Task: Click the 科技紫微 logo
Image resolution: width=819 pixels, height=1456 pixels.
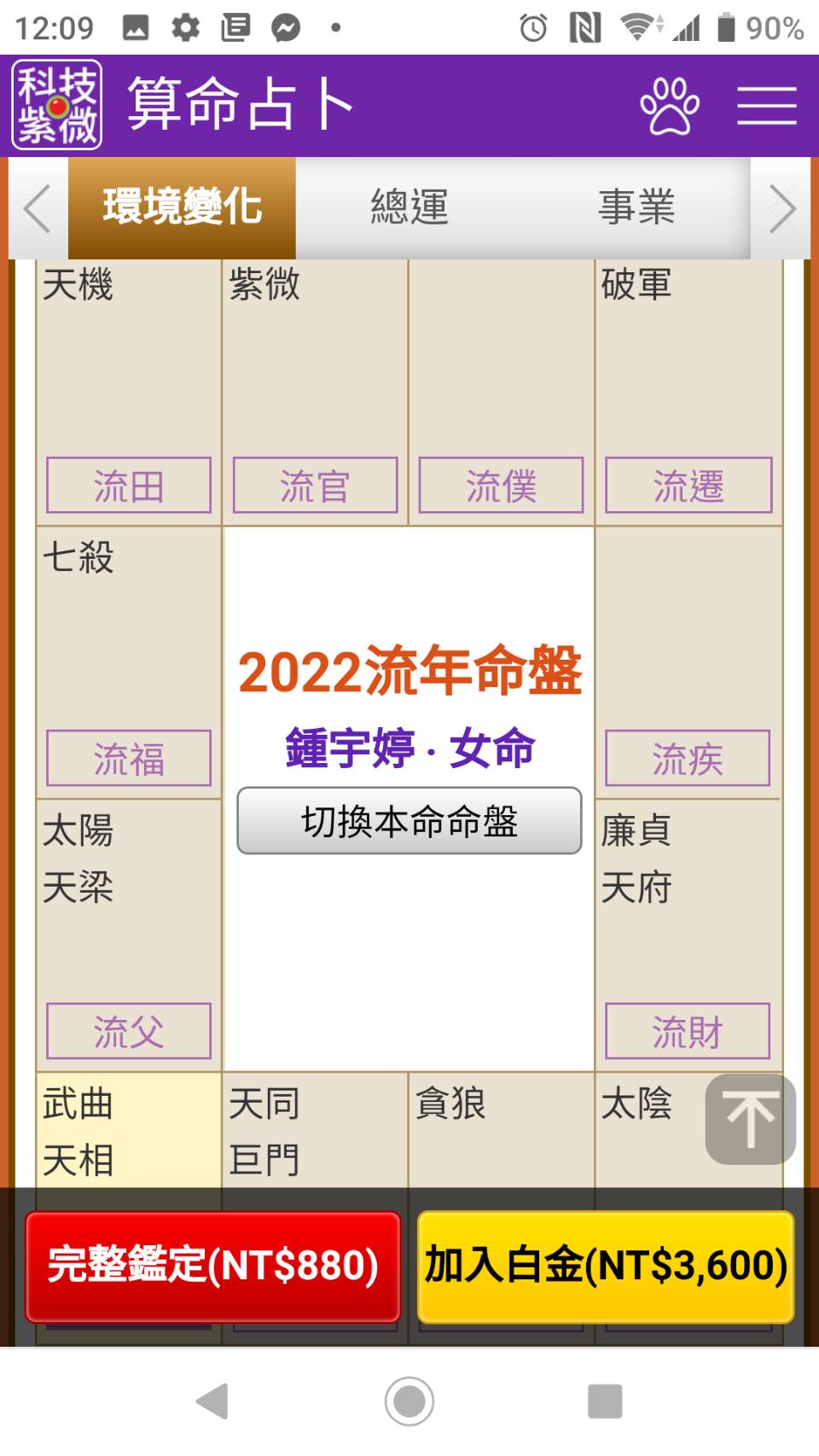Action: coord(57,102)
